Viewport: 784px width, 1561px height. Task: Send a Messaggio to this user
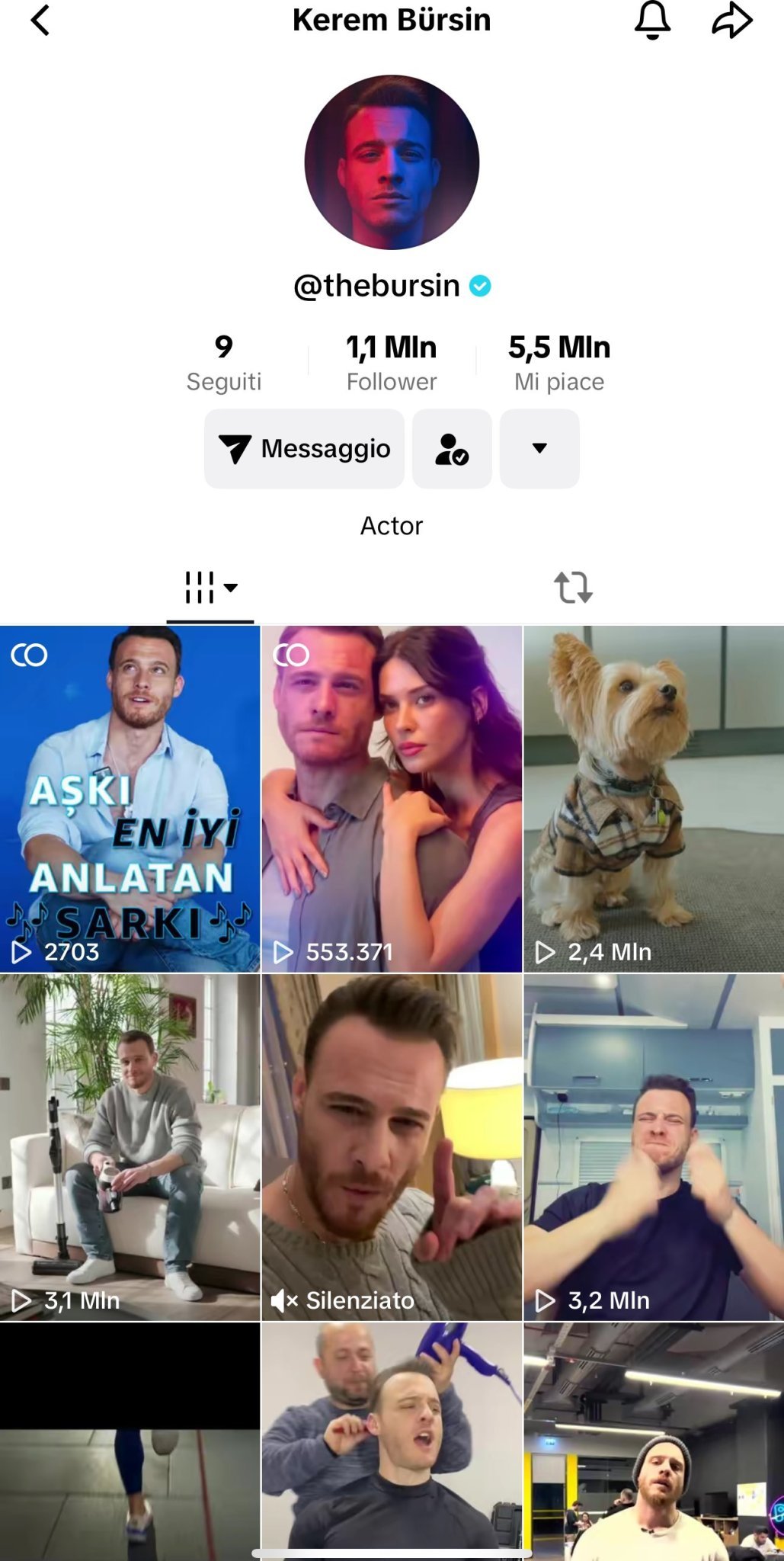[x=304, y=449]
